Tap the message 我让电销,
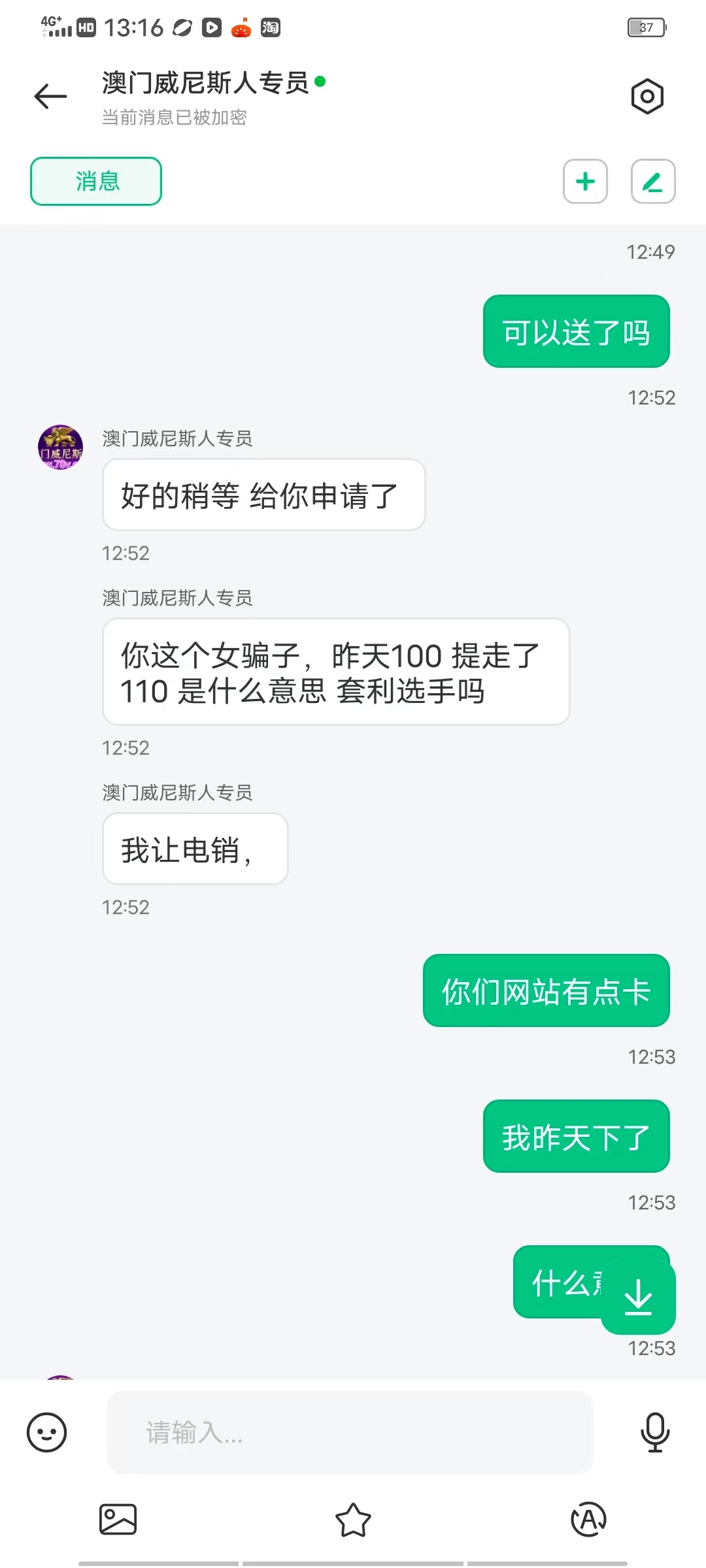The height and width of the screenshot is (1568, 706). 194,848
